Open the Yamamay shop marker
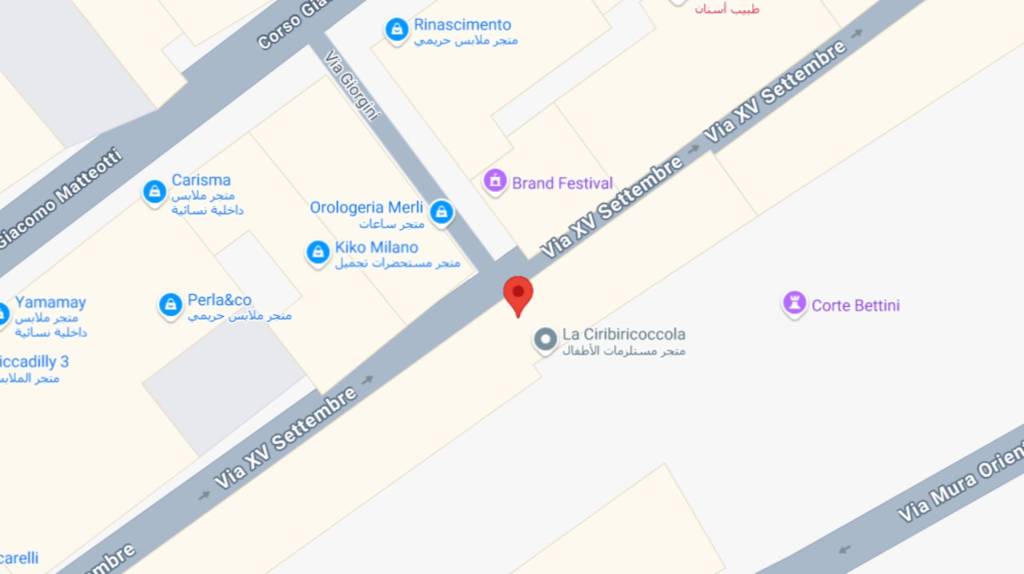The height and width of the screenshot is (574, 1024). point(4,314)
